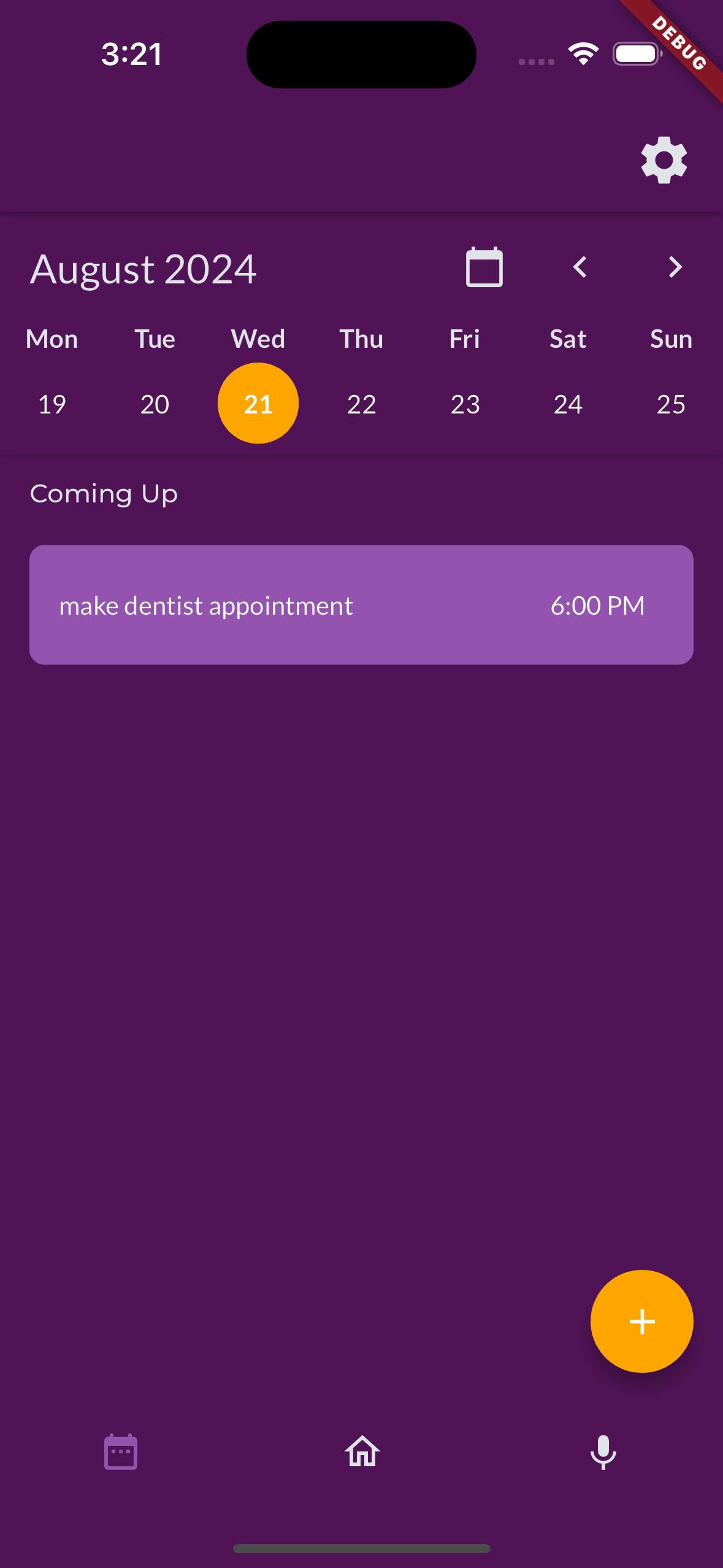Open the make dentist appointment task
Image resolution: width=723 pixels, height=1568 pixels.
tap(361, 605)
